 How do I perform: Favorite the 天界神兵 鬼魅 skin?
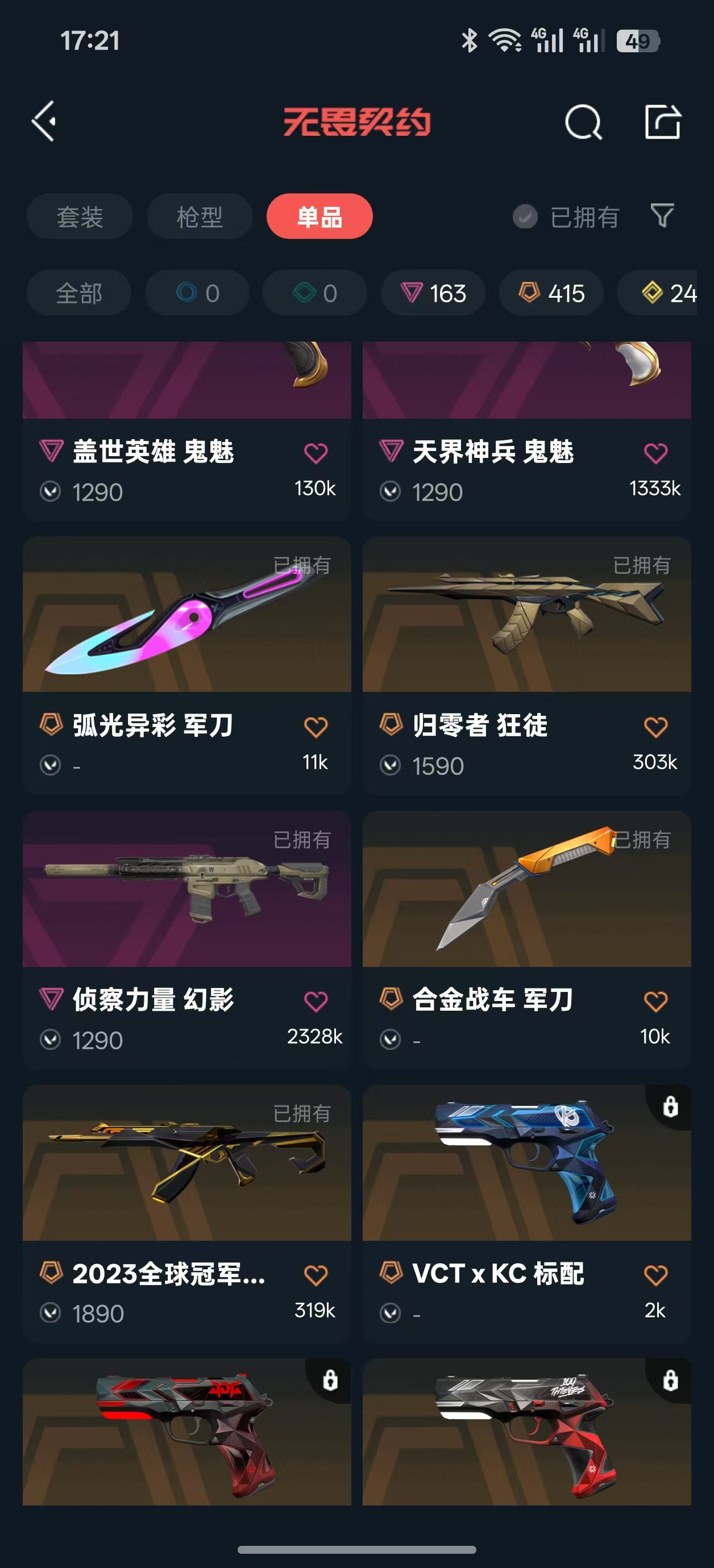click(x=655, y=453)
